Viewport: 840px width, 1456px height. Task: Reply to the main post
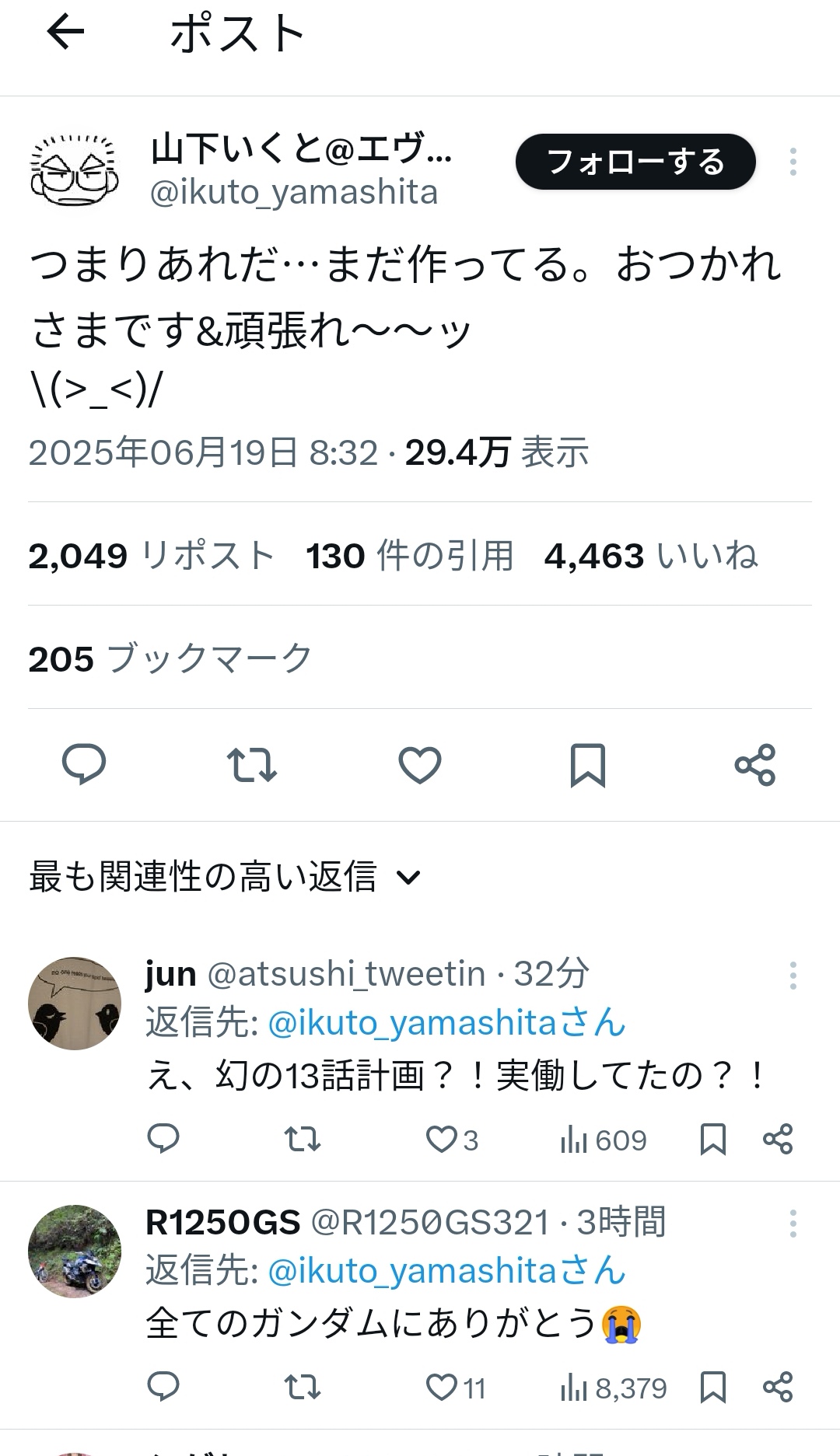click(84, 764)
